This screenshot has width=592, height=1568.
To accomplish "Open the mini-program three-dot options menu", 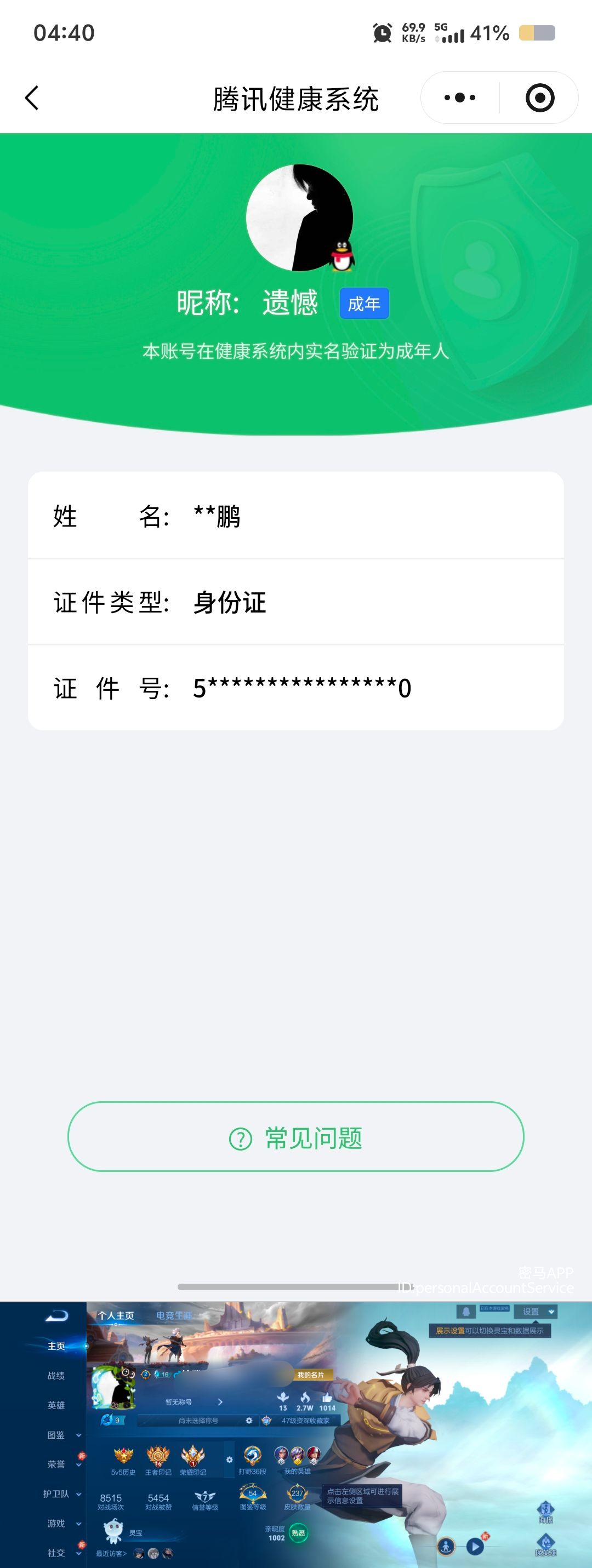I will (460, 98).
